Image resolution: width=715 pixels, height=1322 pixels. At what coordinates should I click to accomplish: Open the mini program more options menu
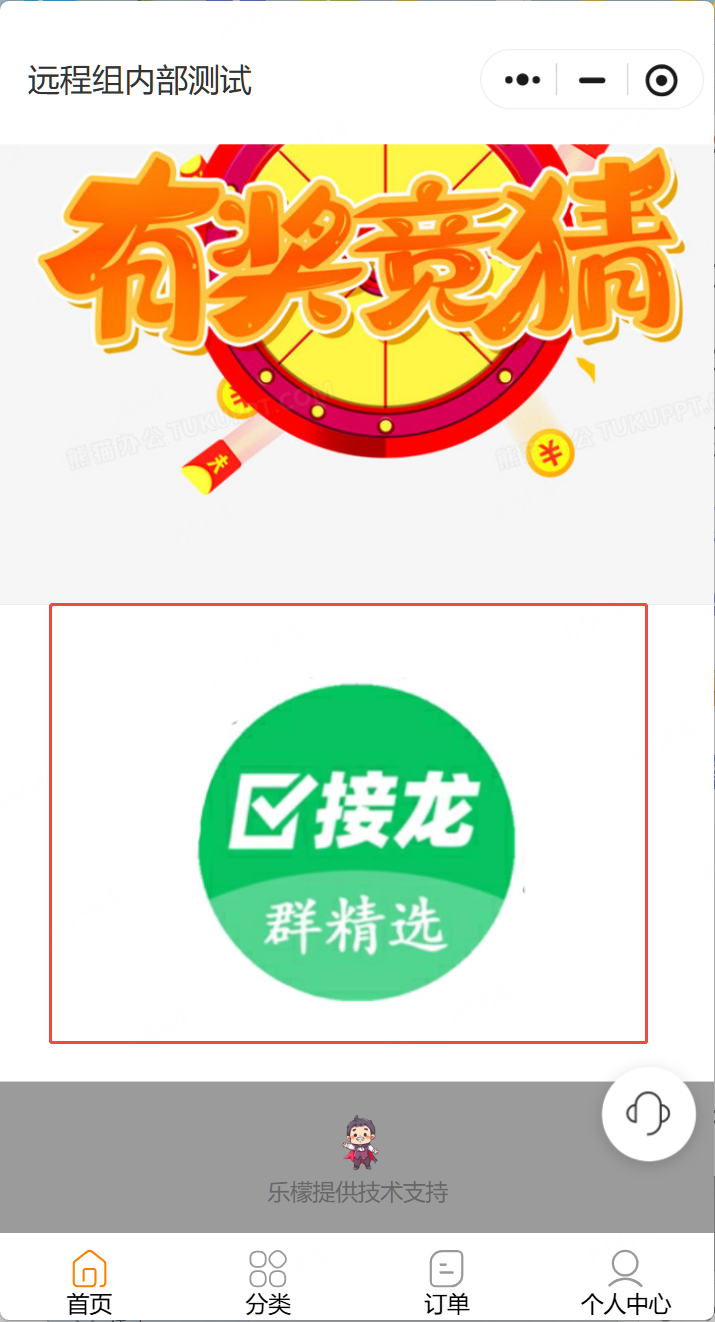coord(522,80)
